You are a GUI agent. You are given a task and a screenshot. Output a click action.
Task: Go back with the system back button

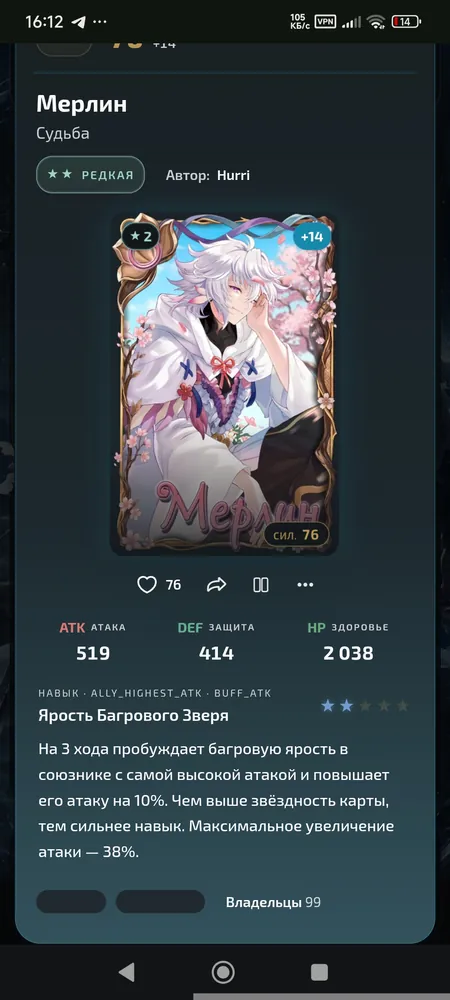pyautogui.click(x=127, y=972)
